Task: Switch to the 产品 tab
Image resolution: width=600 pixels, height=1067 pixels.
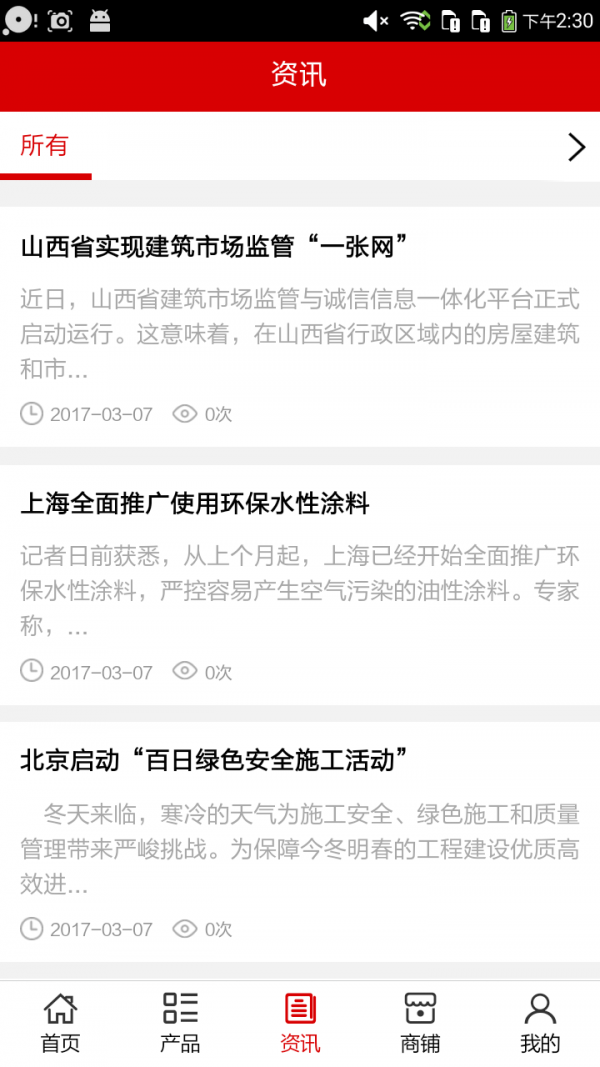Action: coord(180,1022)
